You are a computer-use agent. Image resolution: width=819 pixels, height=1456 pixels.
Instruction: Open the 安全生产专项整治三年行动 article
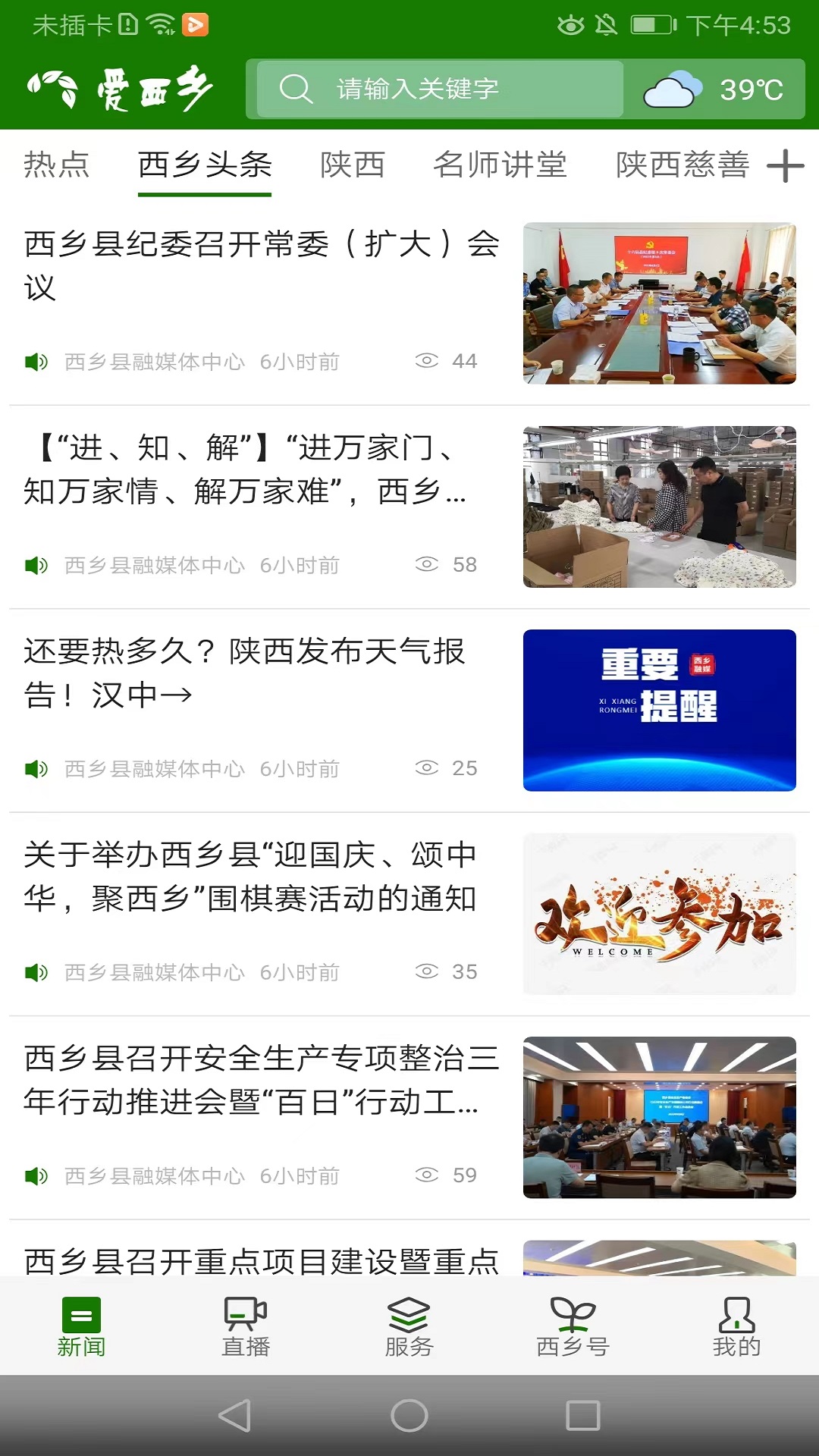[x=262, y=1080]
